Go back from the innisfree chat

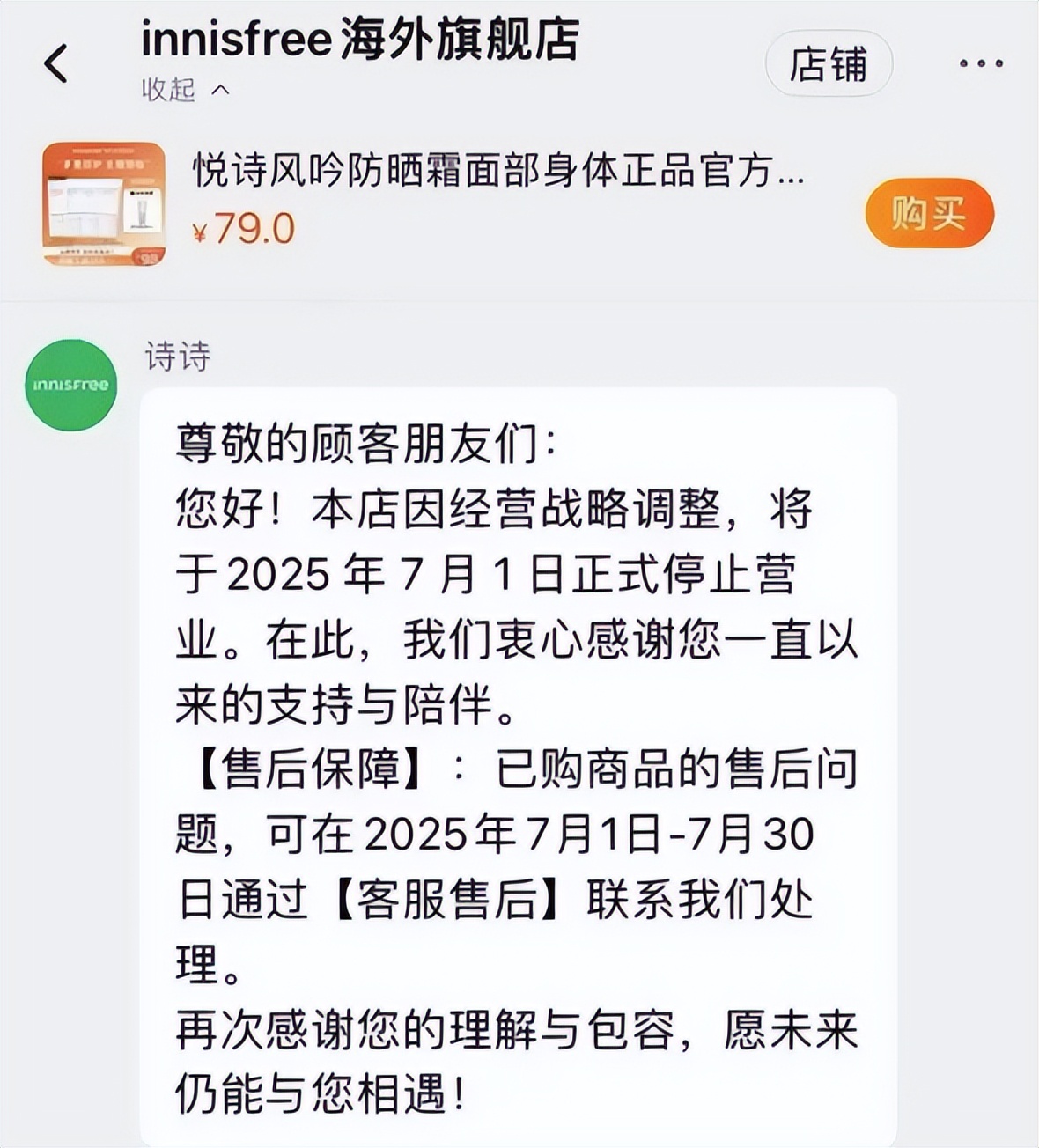(56, 63)
